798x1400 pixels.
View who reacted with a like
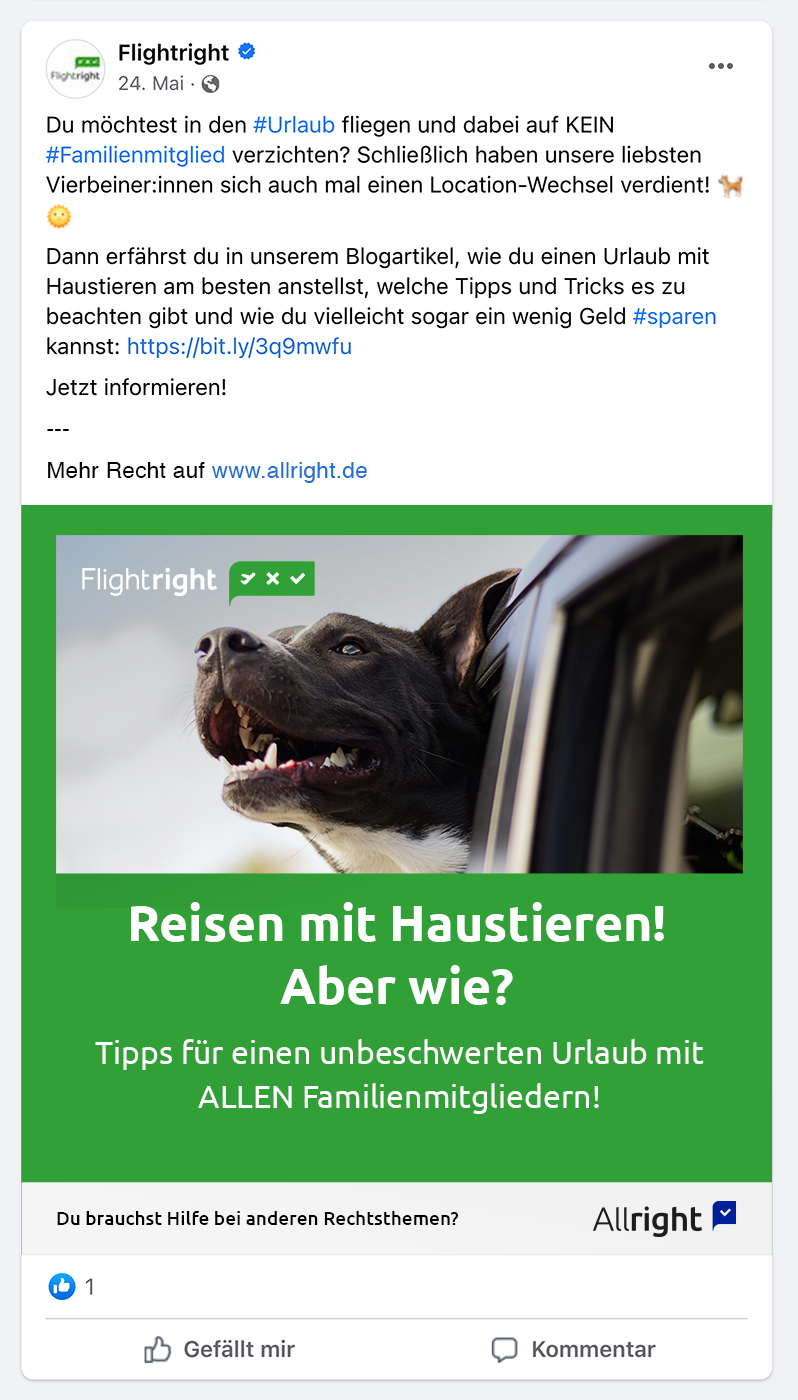pos(72,1287)
